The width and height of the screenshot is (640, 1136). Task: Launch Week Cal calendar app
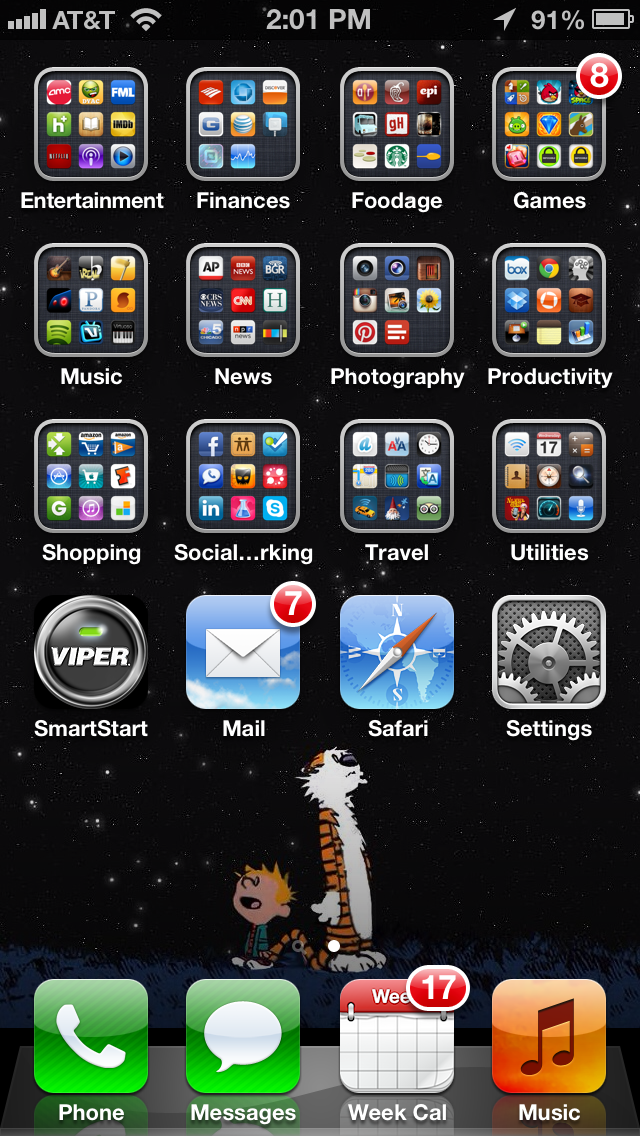pyautogui.click(x=396, y=1036)
